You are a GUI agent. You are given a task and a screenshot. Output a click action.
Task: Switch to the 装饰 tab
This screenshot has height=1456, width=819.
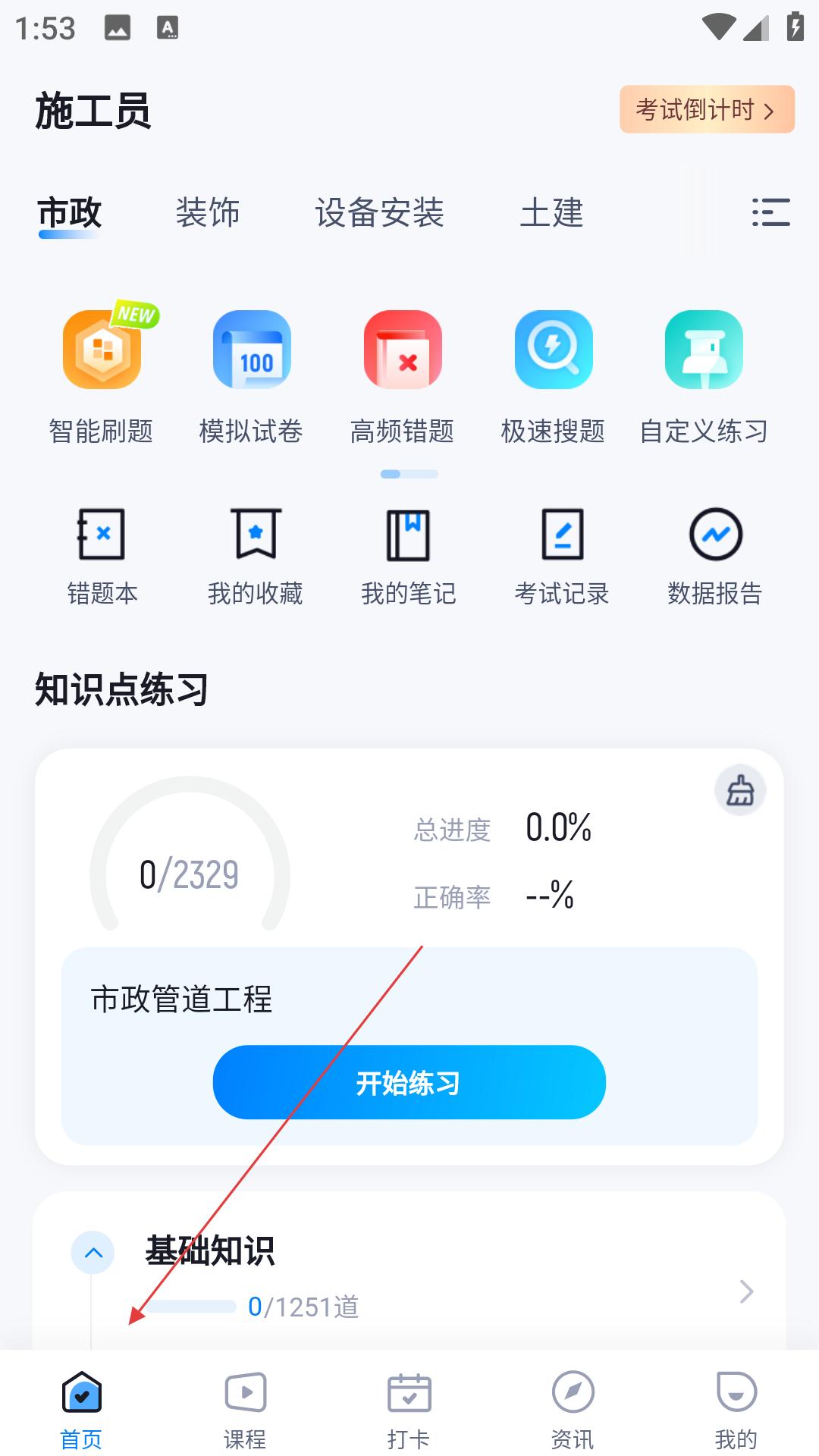tap(208, 213)
